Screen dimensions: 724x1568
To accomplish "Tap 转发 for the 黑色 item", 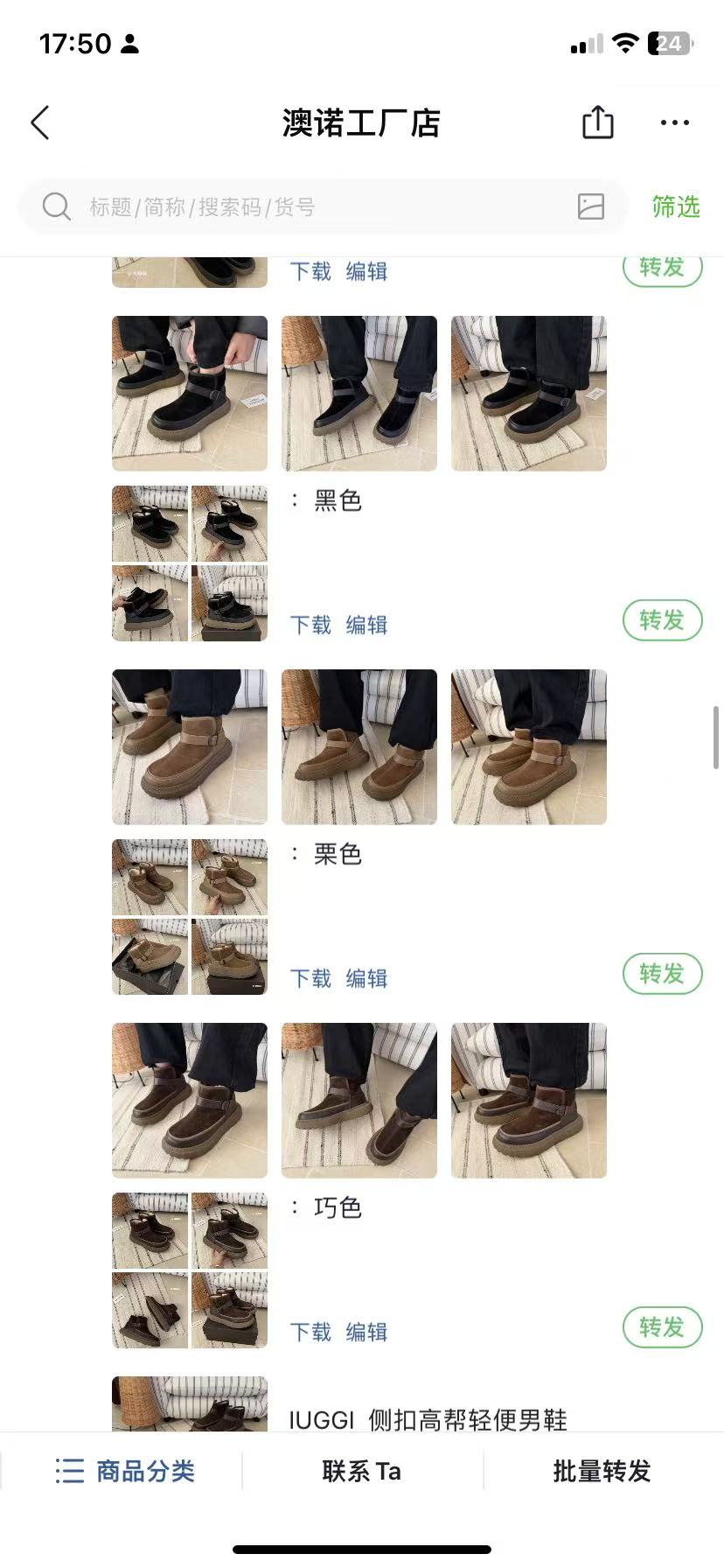I will pyautogui.click(x=662, y=620).
